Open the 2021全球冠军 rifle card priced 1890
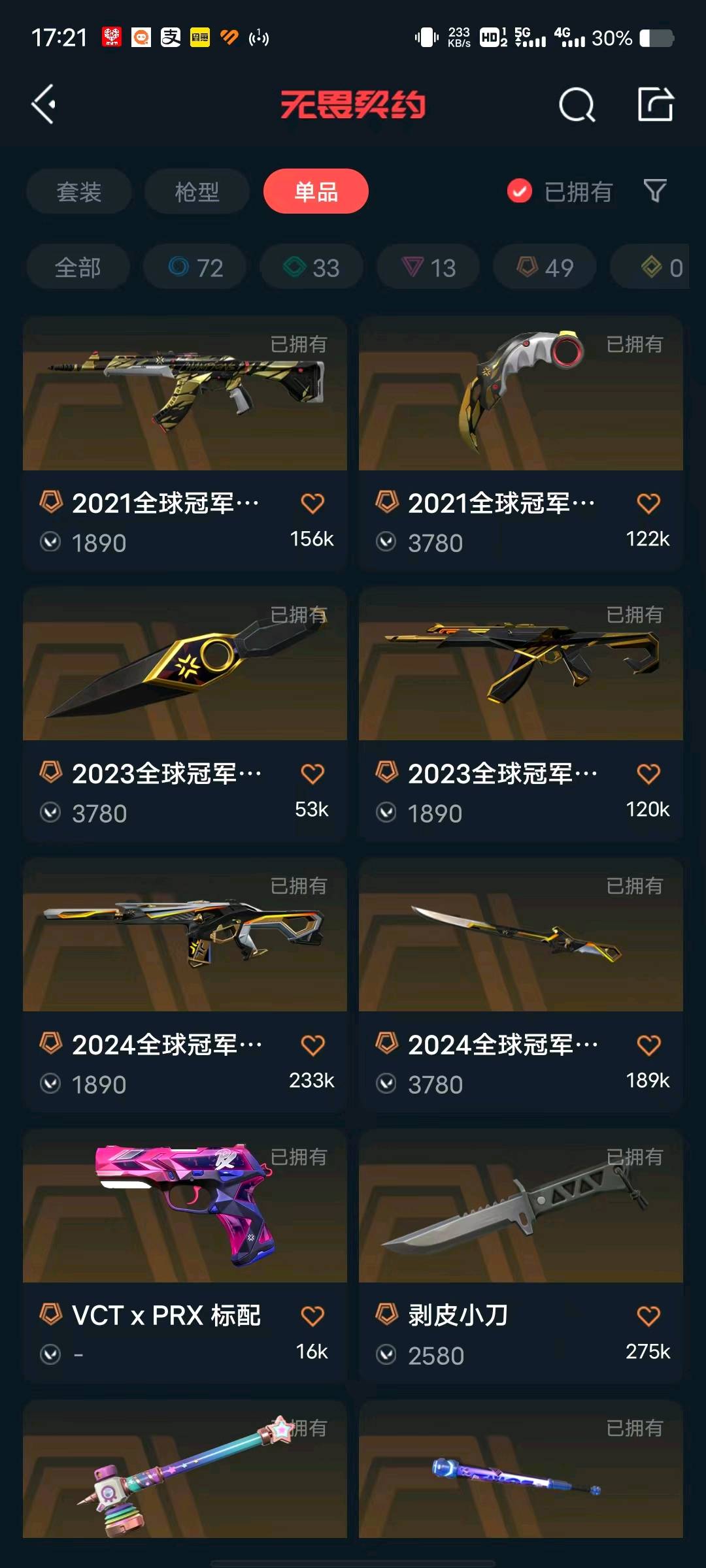706x1568 pixels. pyautogui.click(x=184, y=405)
